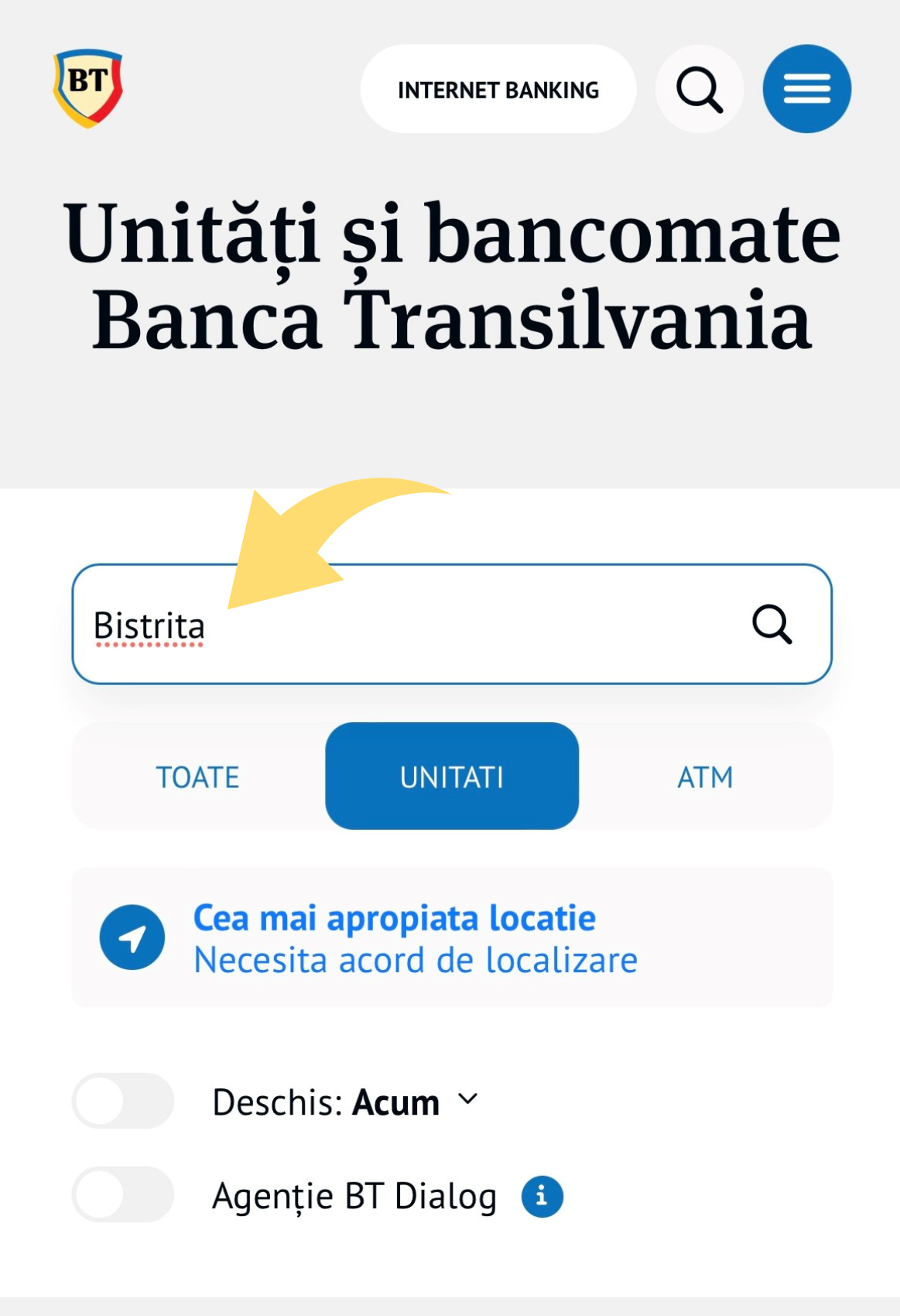The width and height of the screenshot is (900, 1316).
Task: Enable the Deschis filter toggle
Action: coord(122,1101)
